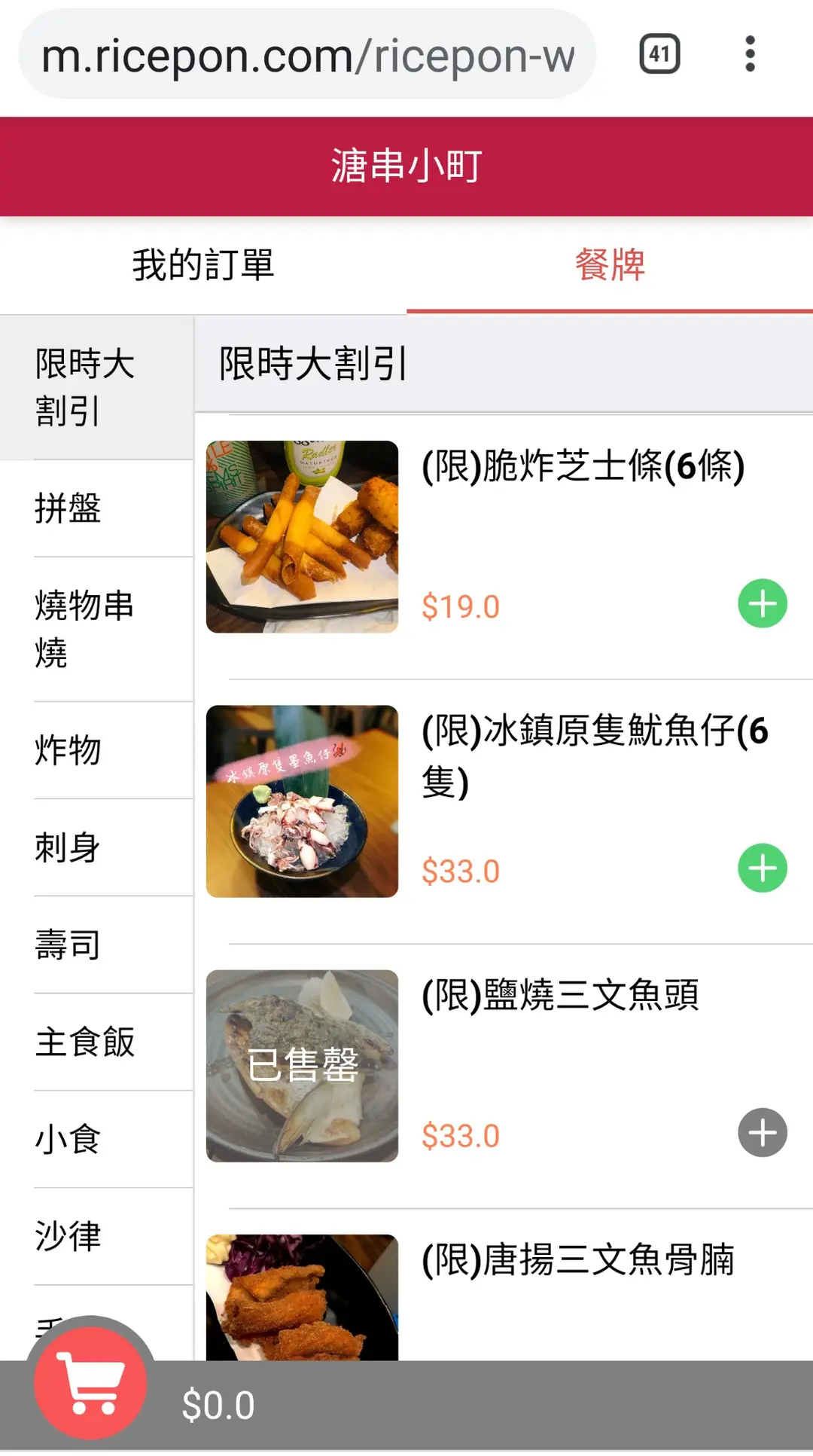Add (限)脆炸芝士條(6條) to the cart

click(x=762, y=603)
